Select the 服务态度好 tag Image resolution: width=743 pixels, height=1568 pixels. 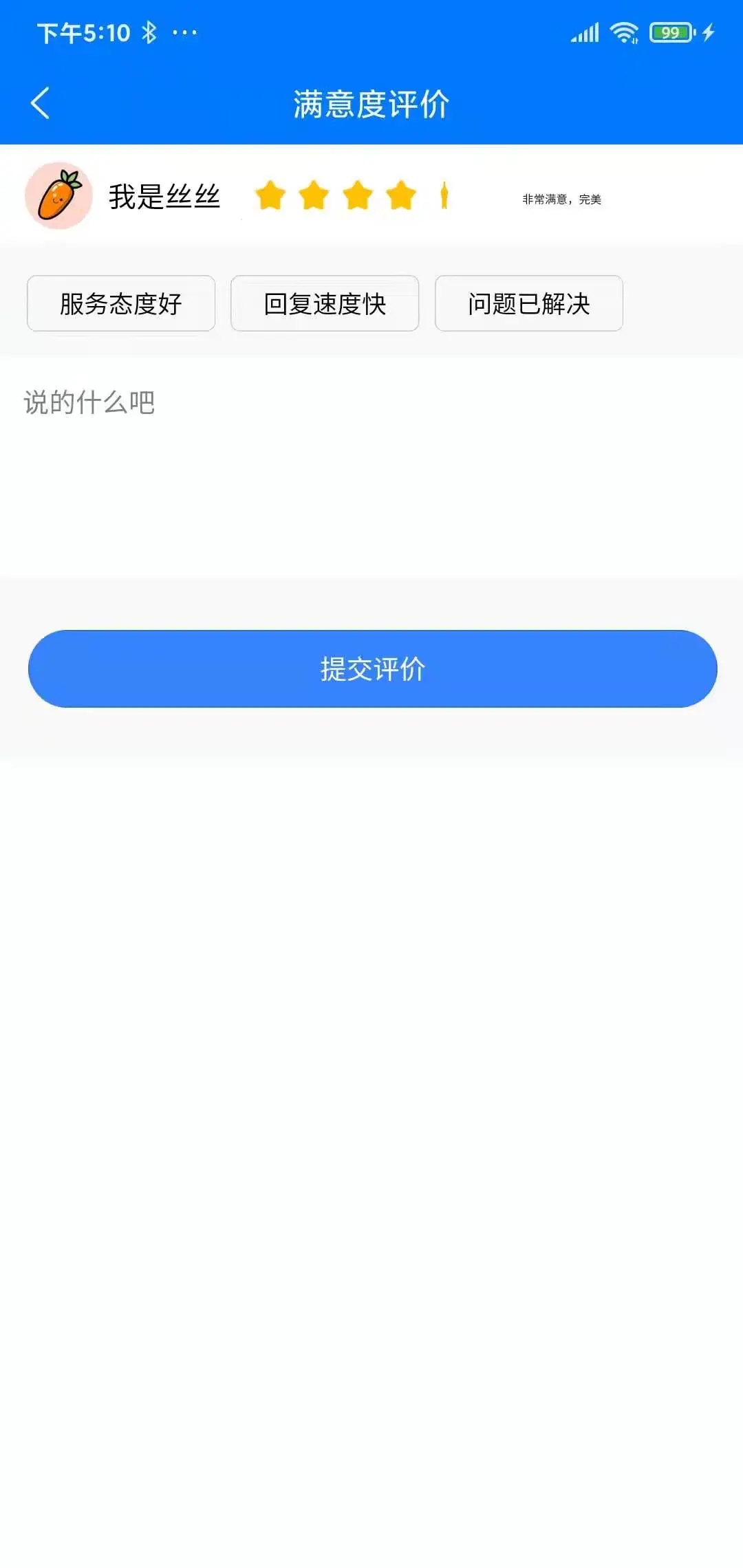pos(121,303)
